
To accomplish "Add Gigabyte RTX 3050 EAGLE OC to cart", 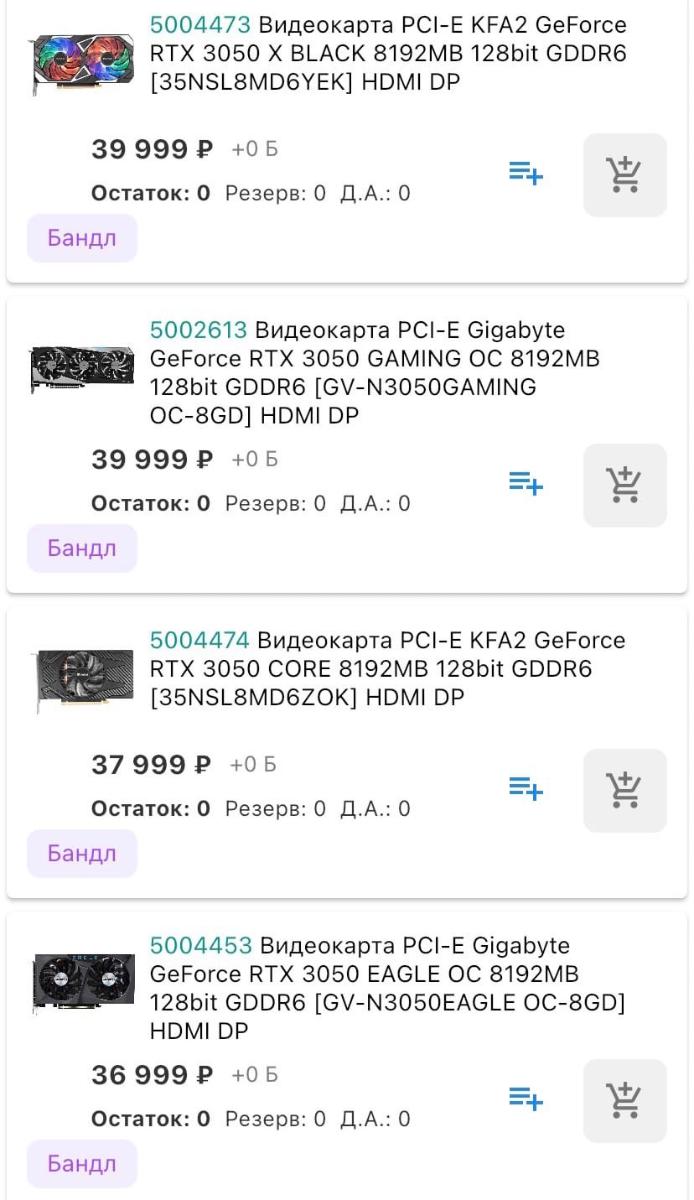I will [625, 1101].
